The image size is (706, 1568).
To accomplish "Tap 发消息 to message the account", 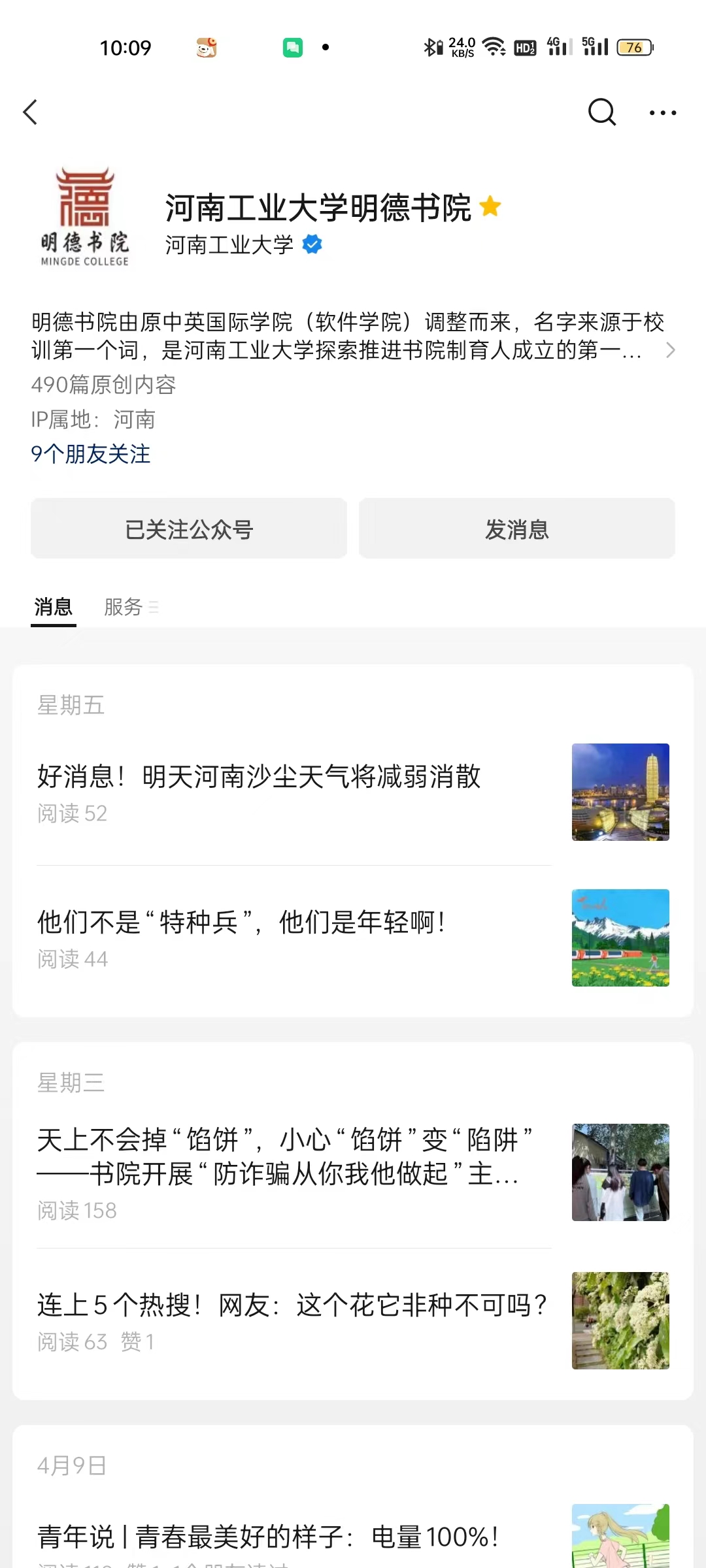I will (516, 529).
